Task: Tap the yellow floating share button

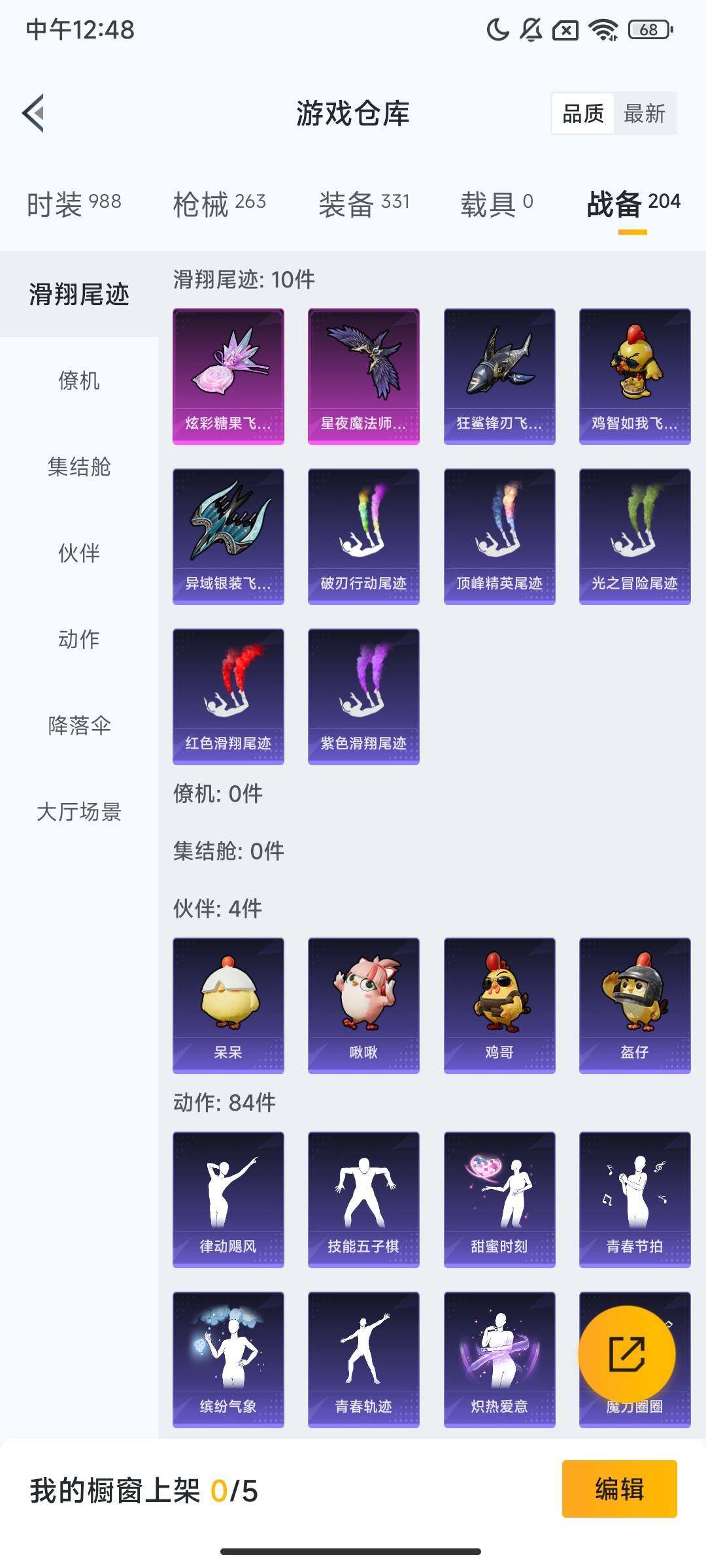Action: click(626, 1354)
